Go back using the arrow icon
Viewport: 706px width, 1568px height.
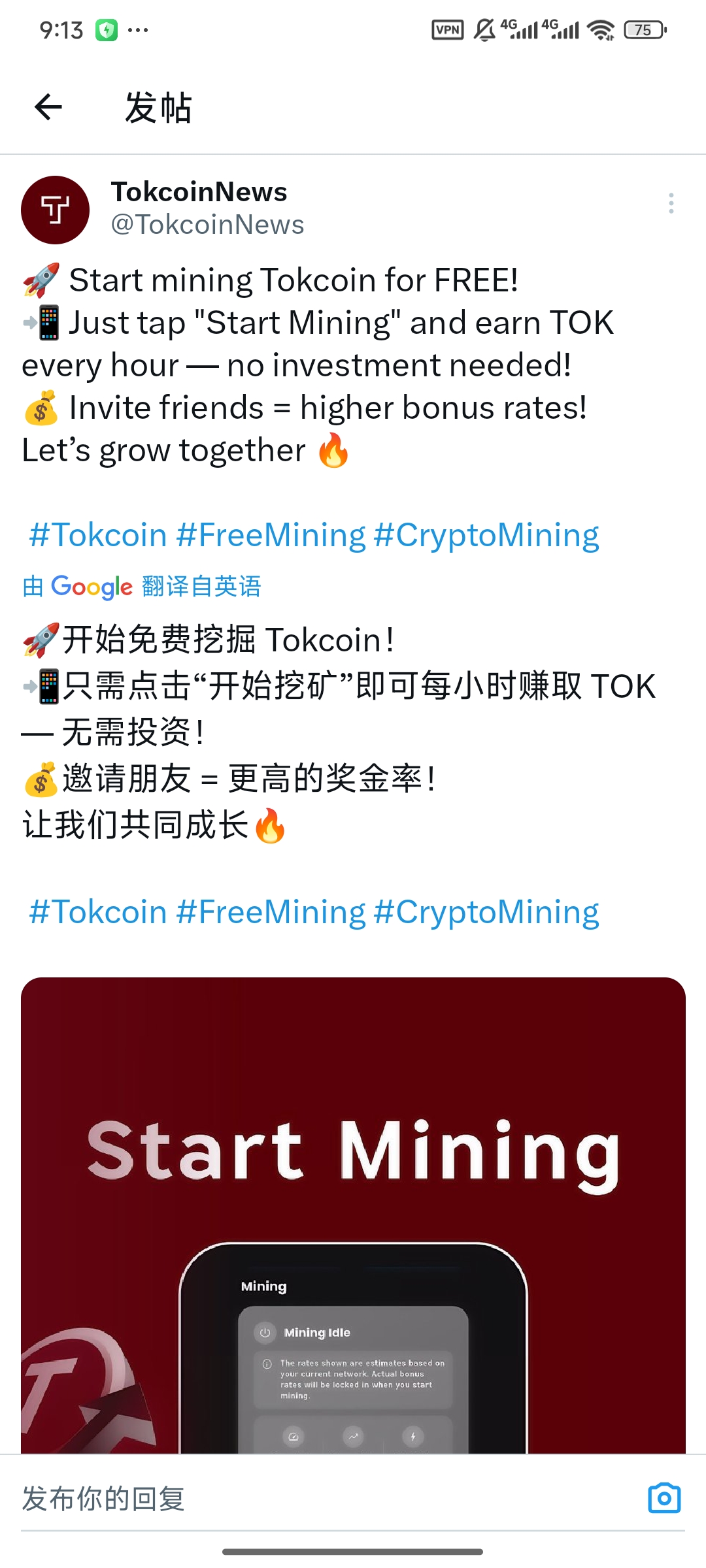(48, 107)
